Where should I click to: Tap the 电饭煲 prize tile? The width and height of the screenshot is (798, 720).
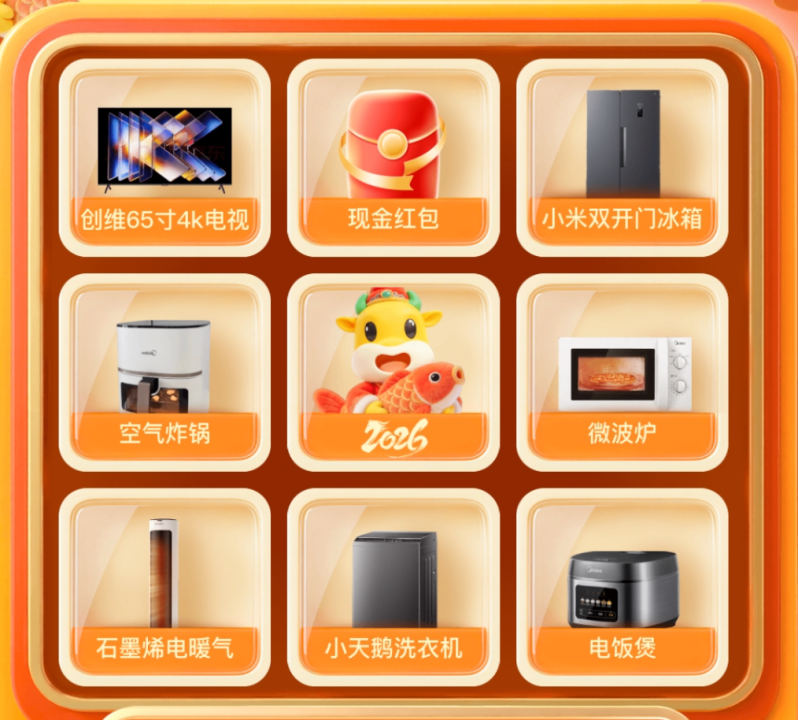[622, 588]
